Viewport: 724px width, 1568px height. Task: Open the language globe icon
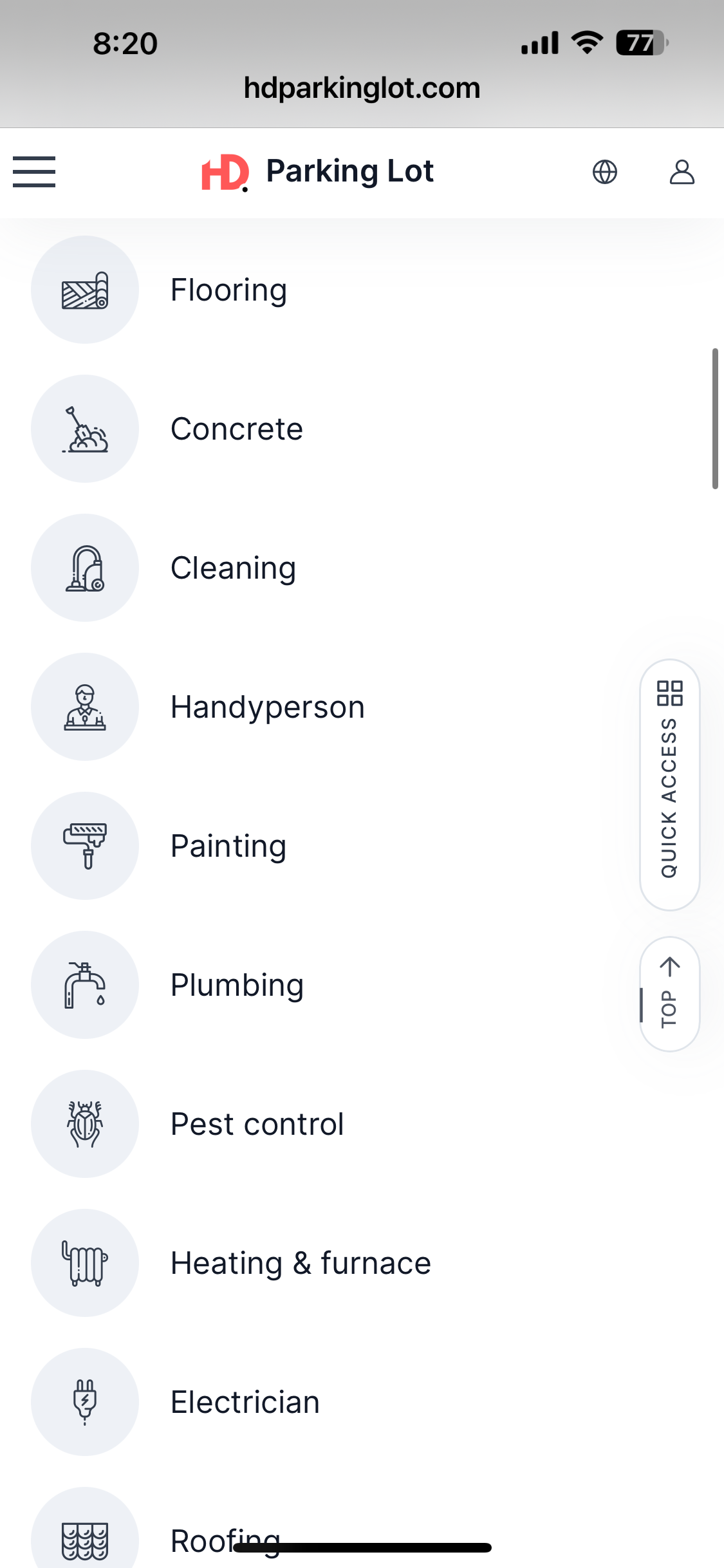pyautogui.click(x=604, y=172)
